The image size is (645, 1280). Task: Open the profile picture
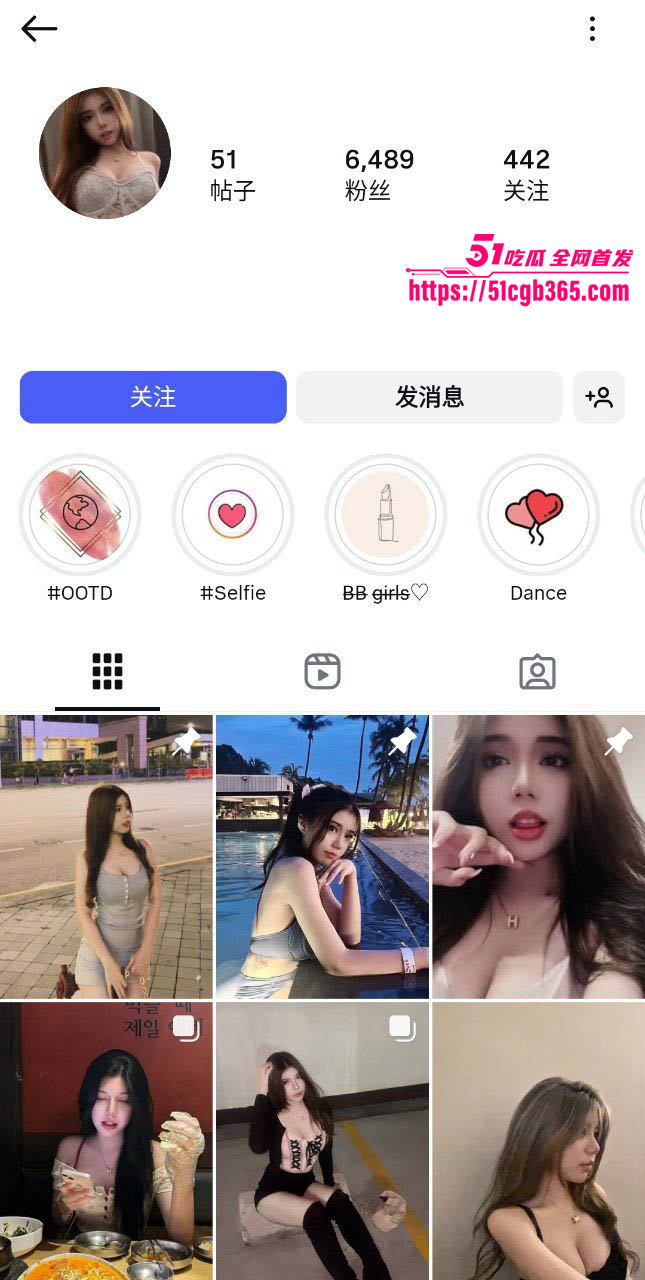[105, 153]
